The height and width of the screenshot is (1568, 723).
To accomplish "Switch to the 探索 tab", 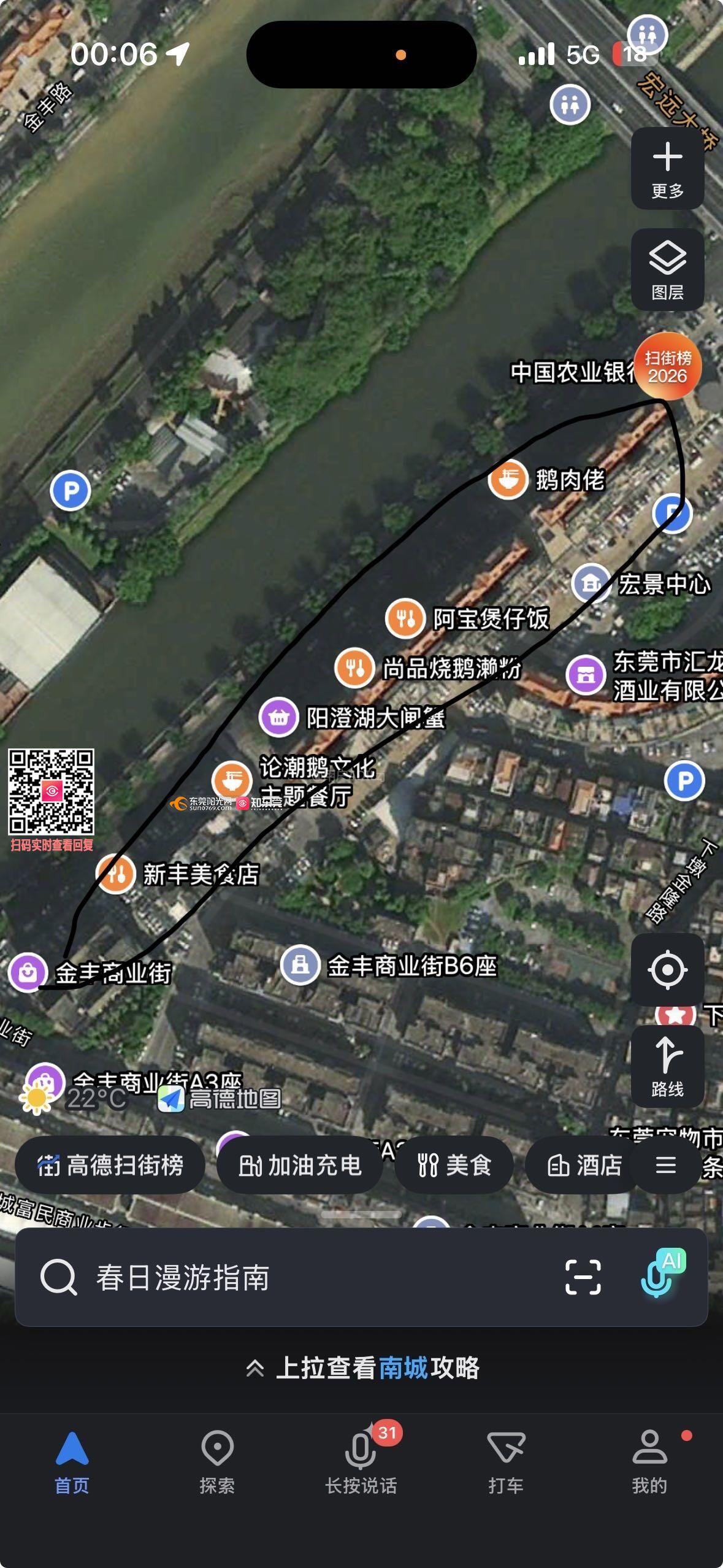I will tap(217, 1462).
